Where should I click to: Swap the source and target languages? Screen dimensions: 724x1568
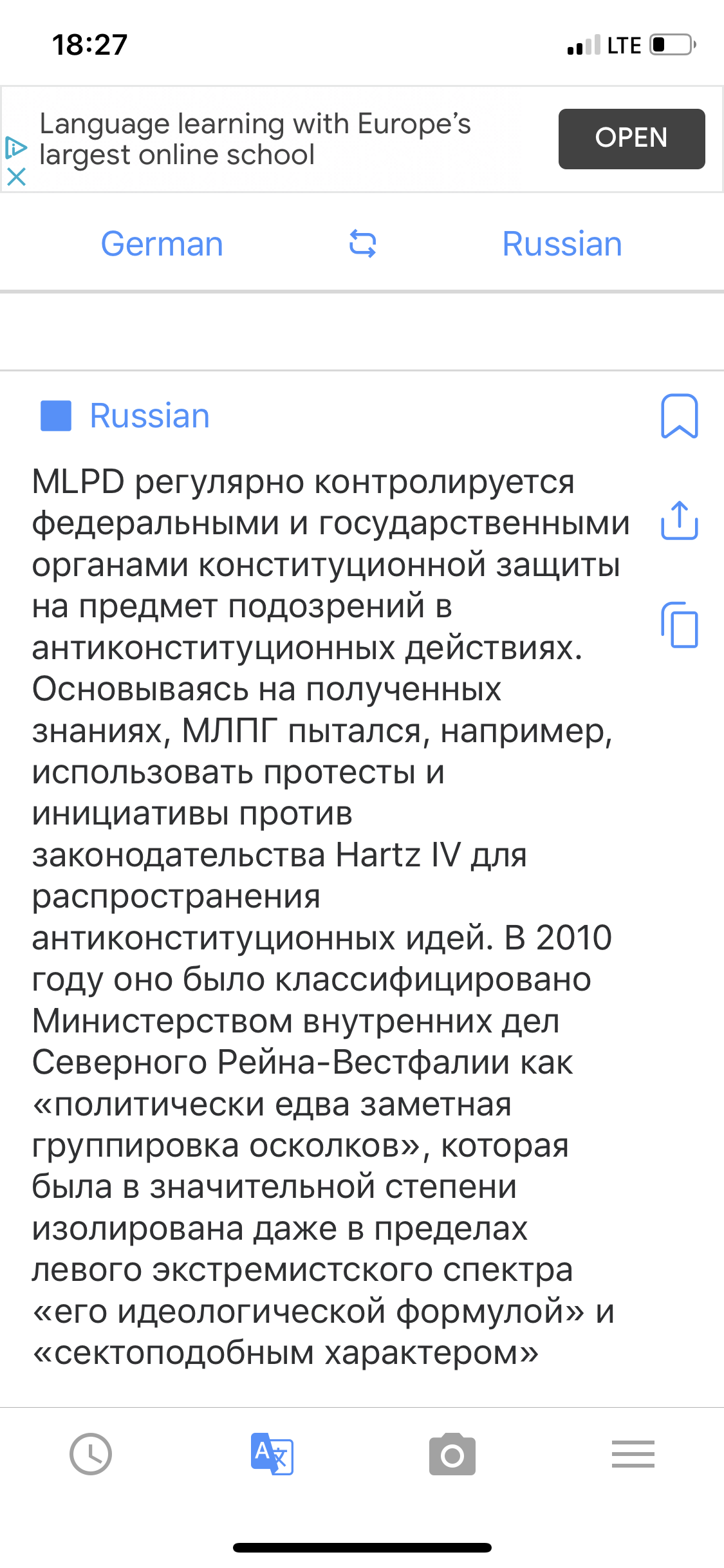[362, 245]
